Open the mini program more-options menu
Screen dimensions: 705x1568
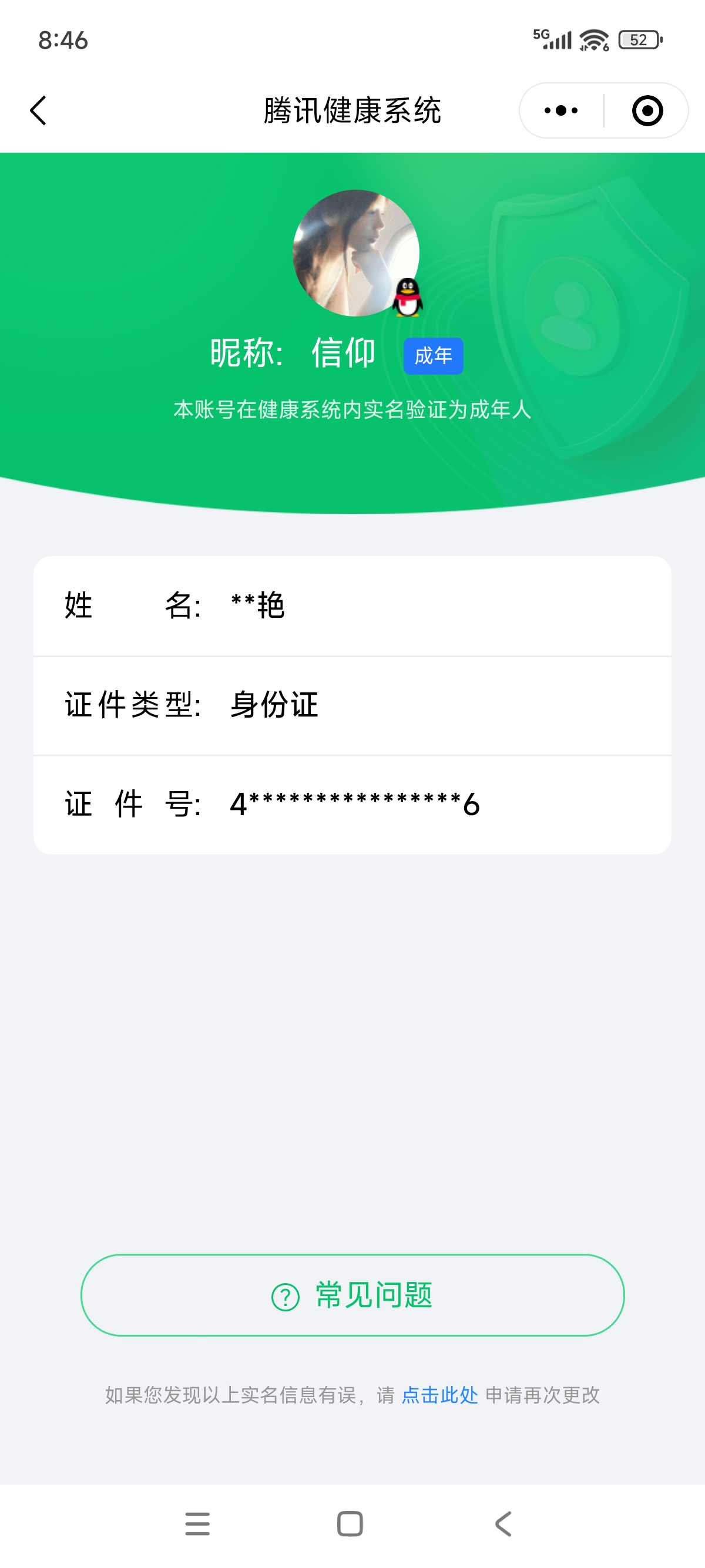pos(560,111)
